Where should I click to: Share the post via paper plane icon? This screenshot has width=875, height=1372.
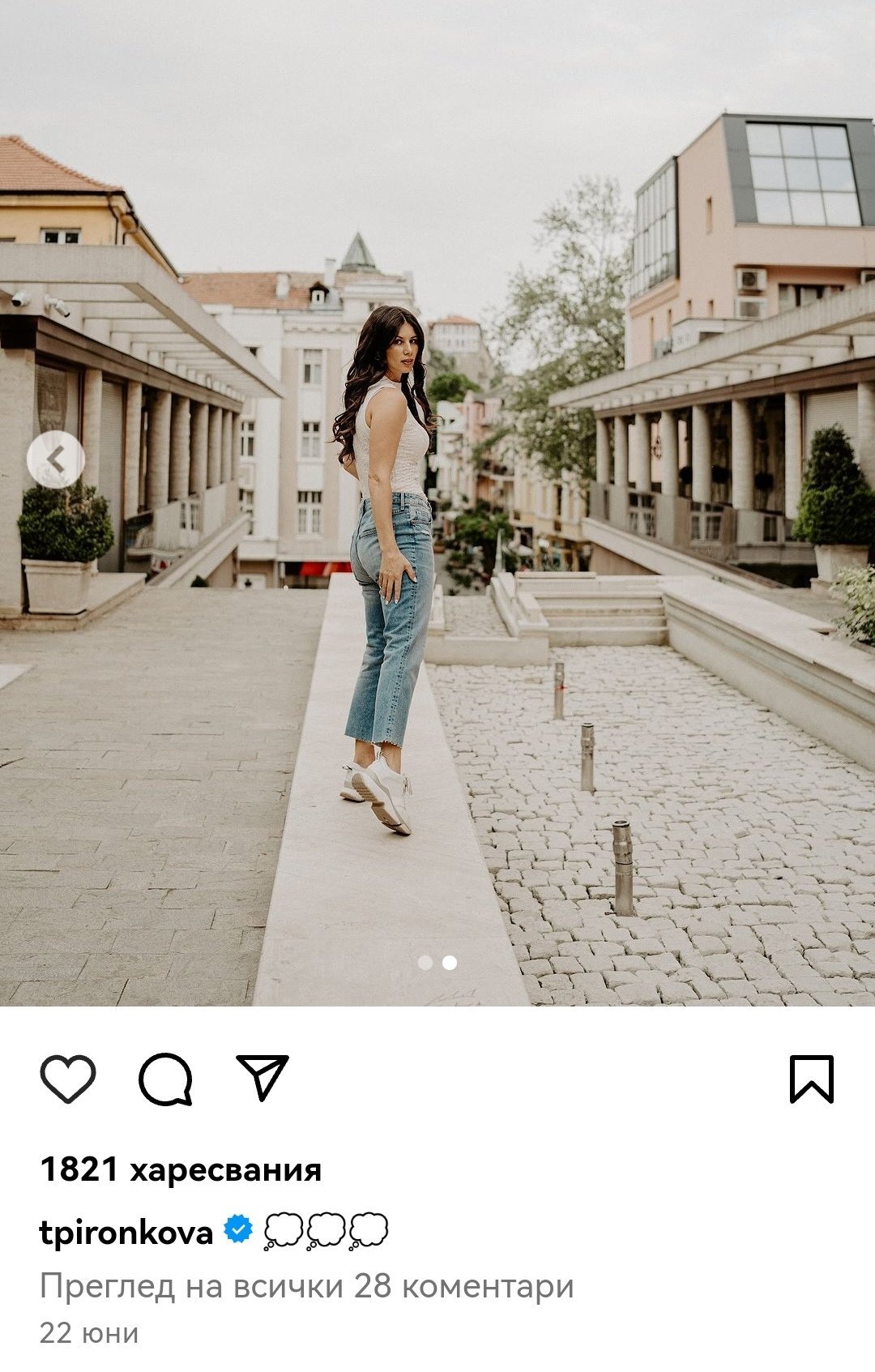[262, 1077]
